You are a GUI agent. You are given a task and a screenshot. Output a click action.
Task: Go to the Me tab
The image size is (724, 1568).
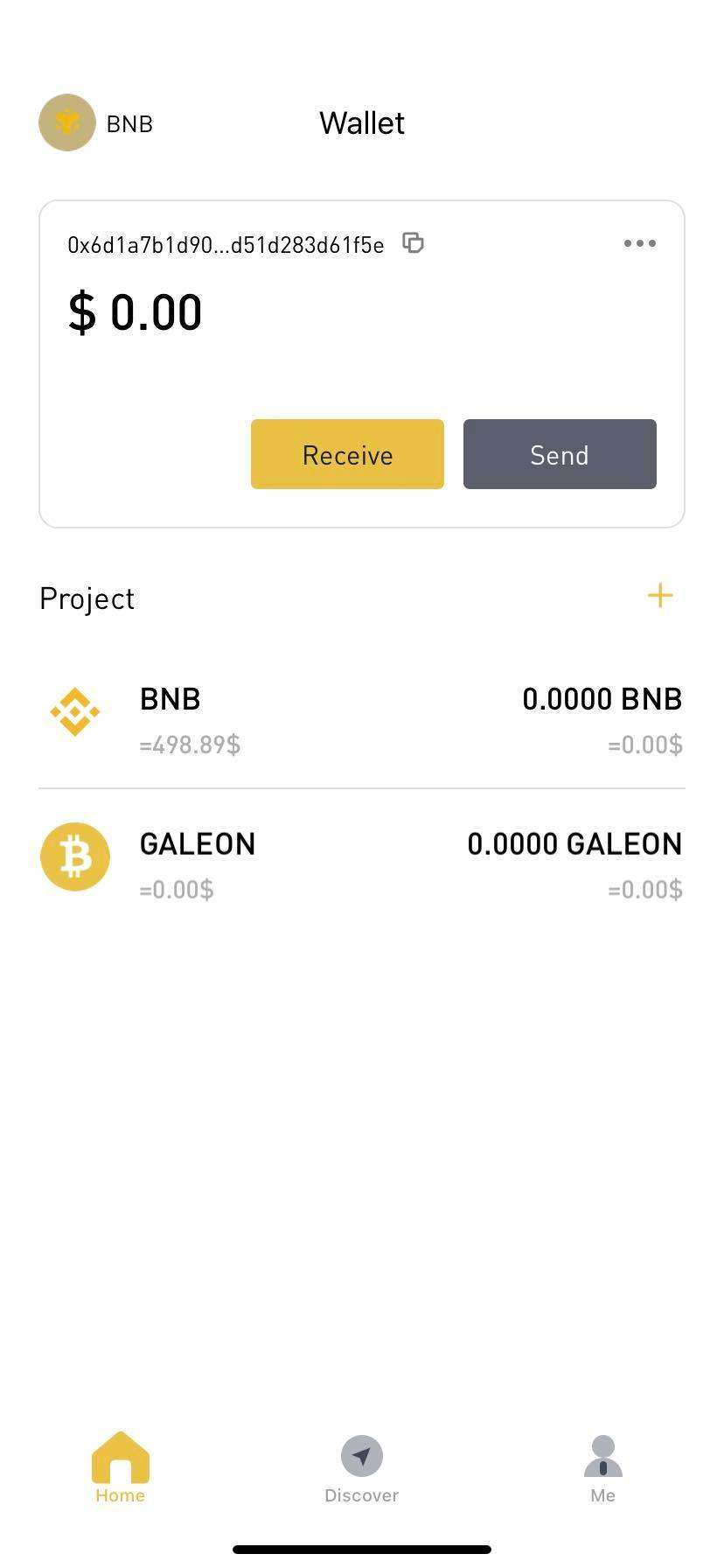[602, 1469]
